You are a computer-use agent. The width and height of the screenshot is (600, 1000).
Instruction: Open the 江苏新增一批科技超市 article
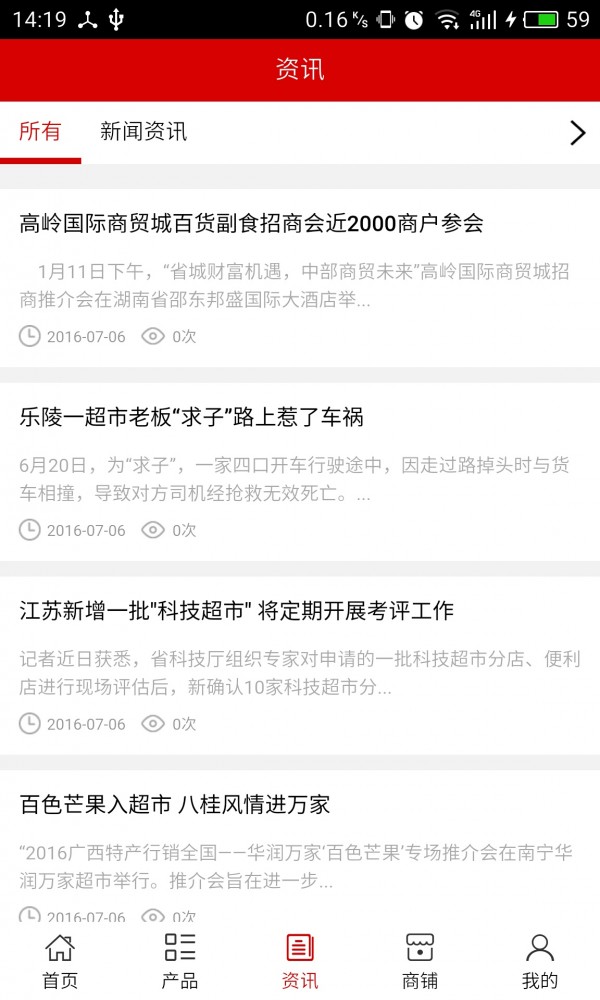(236, 611)
